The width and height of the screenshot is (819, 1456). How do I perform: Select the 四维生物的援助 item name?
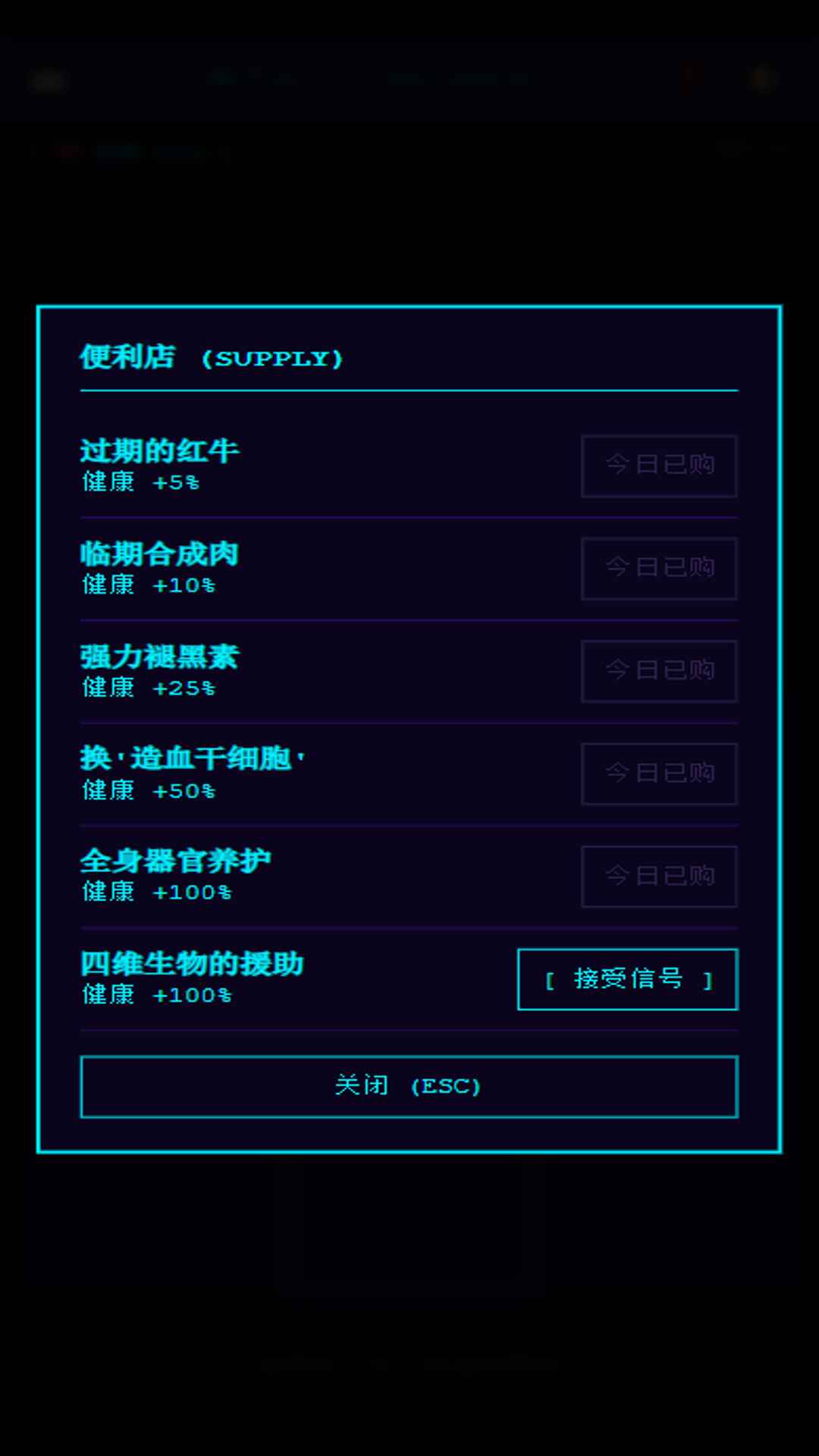[x=192, y=965]
